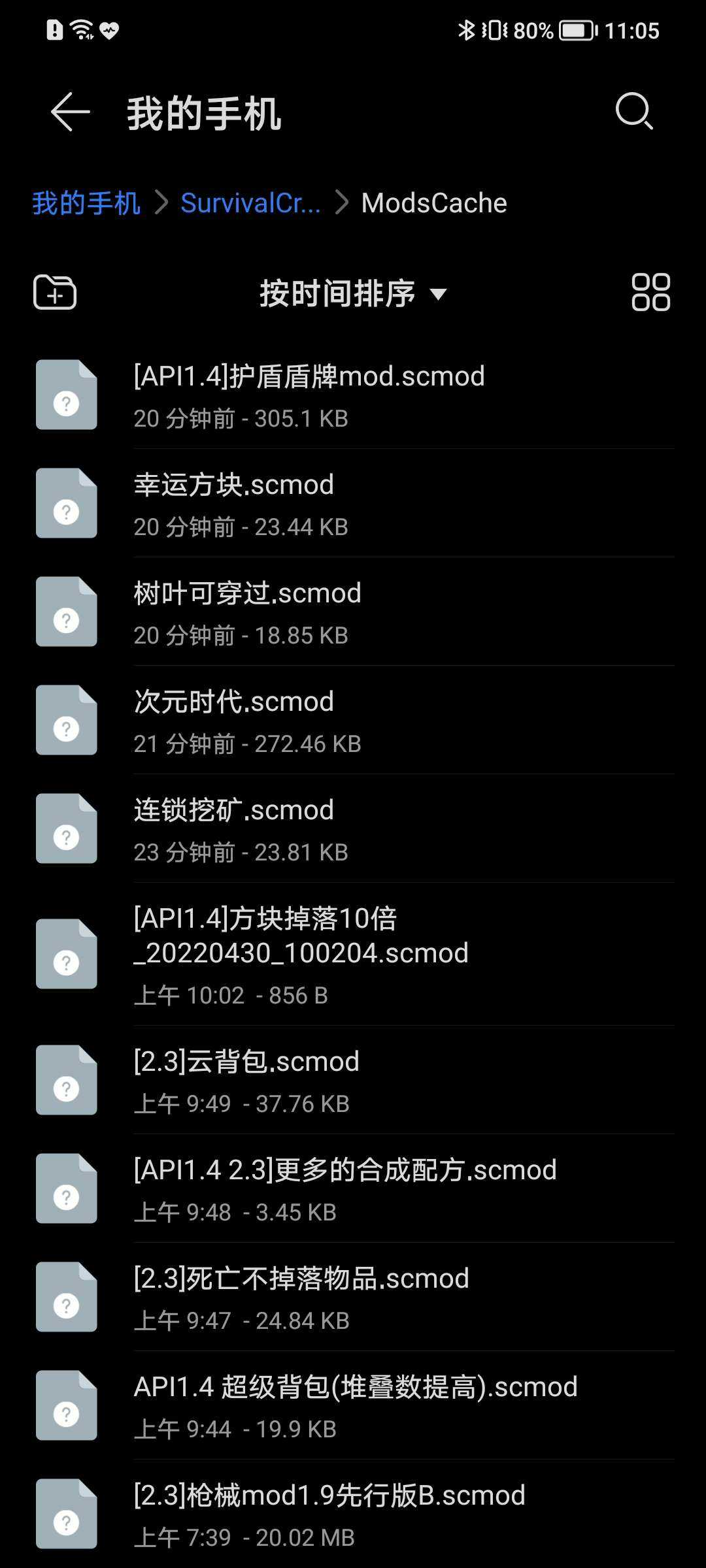Open 连锁挖矿.scmod file
Image resolution: width=706 pixels, height=1568 pixels.
click(x=353, y=828)
